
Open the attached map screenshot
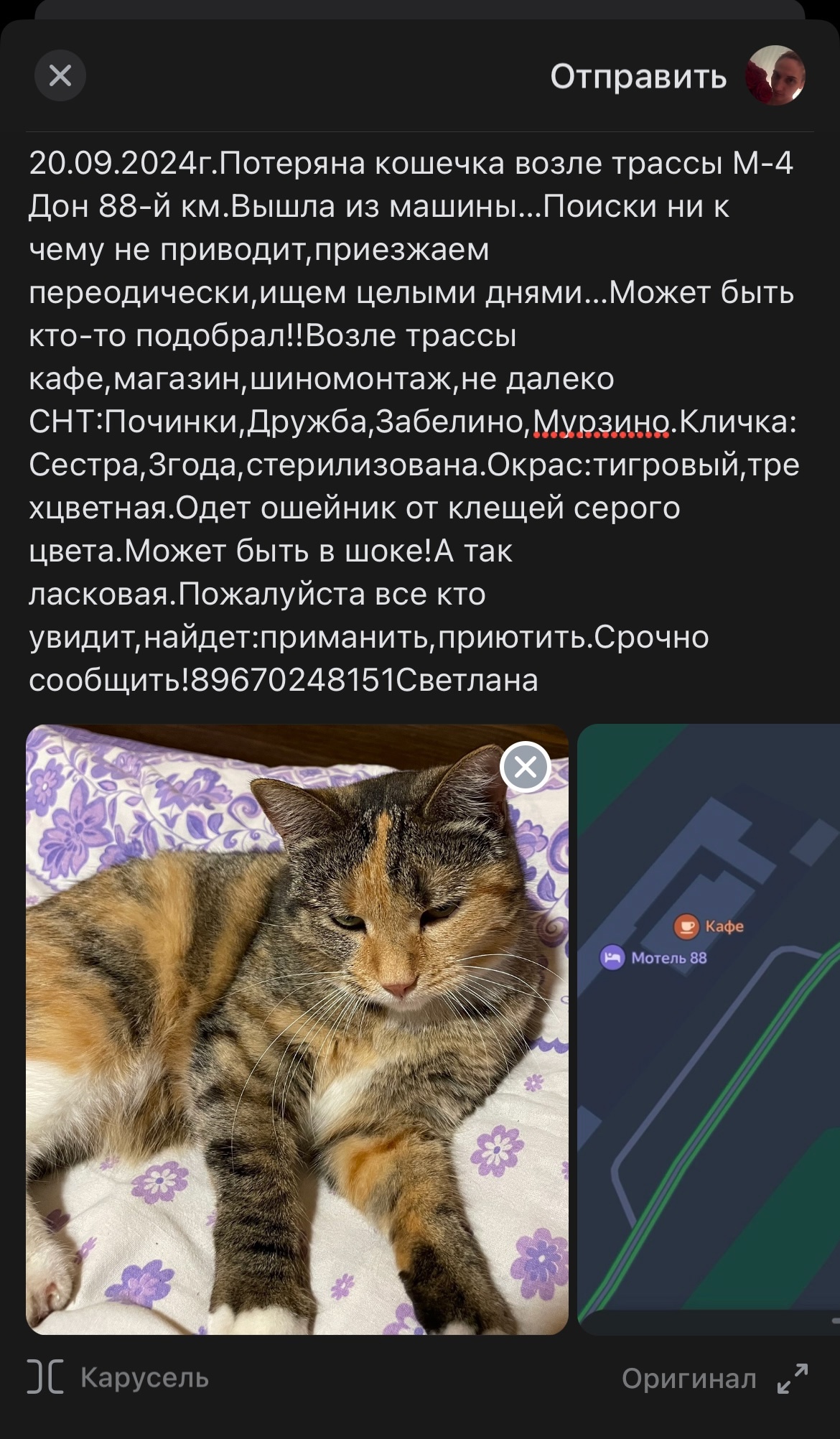[709, 1029]
